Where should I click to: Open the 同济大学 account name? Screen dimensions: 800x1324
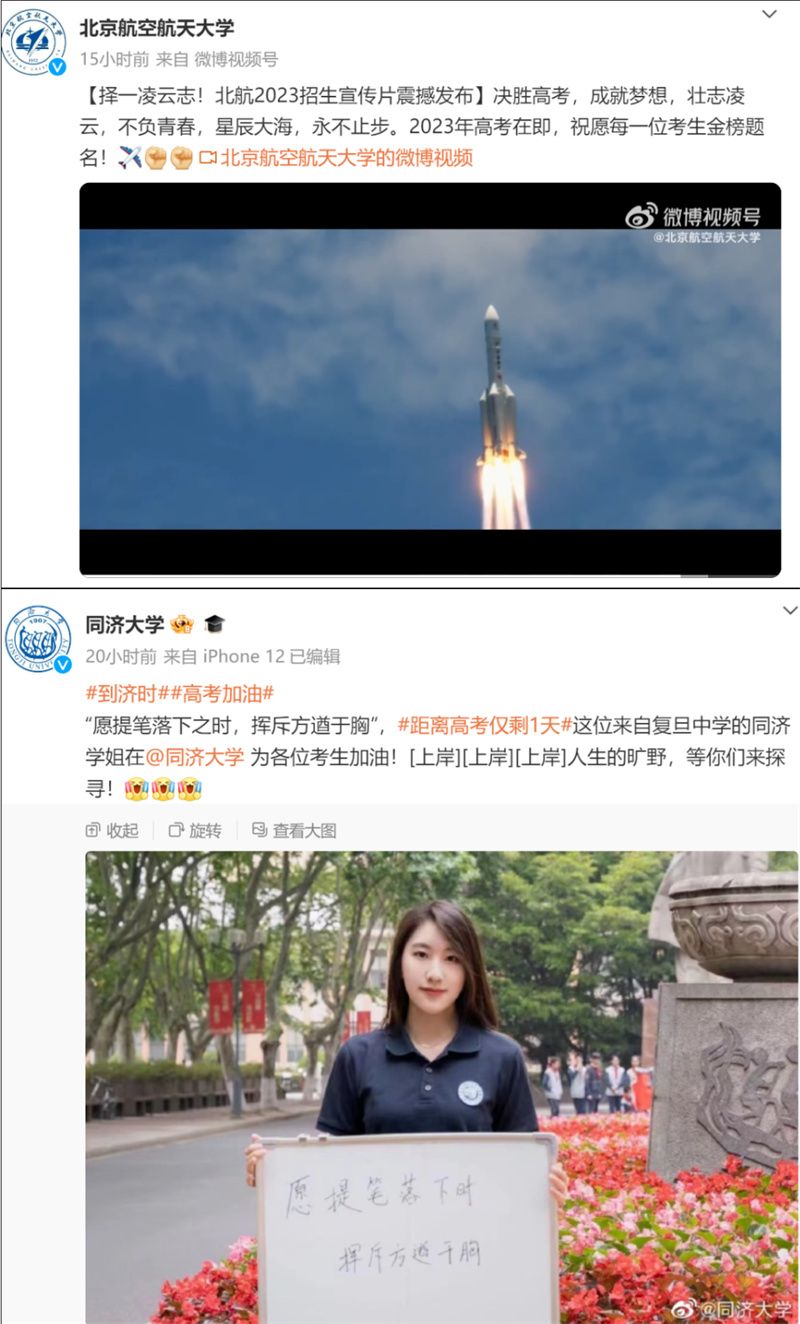click(125, 625)
